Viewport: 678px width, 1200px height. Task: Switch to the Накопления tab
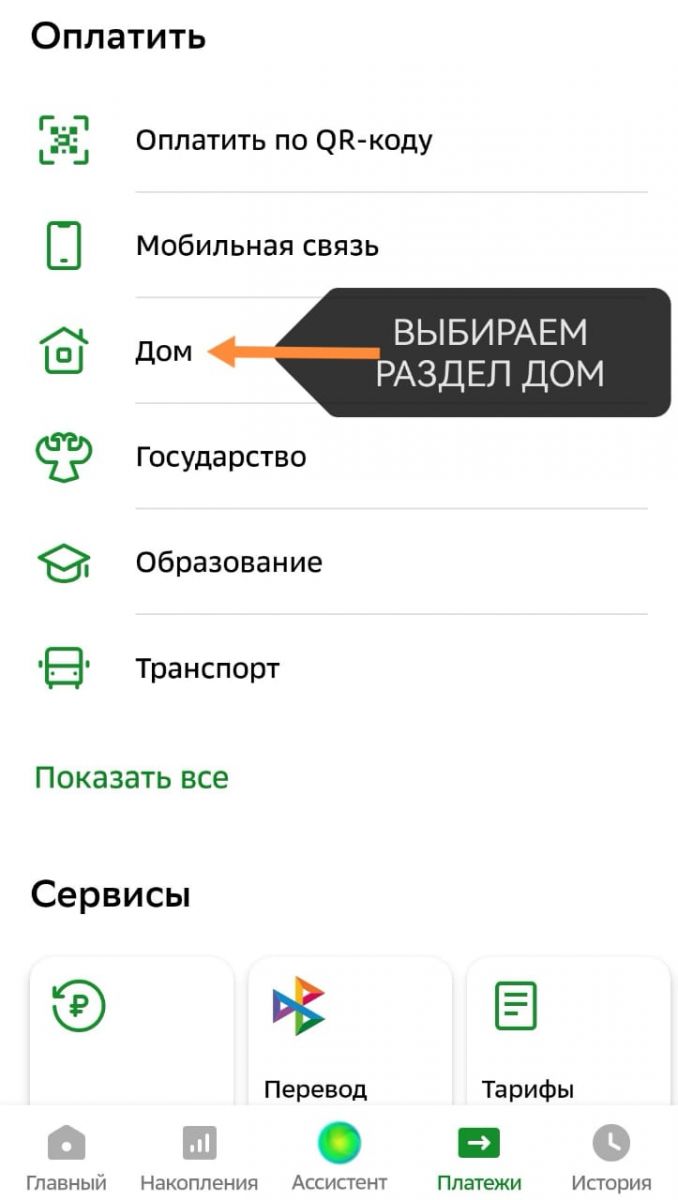pyautogui.click(x=199, y=1158)
